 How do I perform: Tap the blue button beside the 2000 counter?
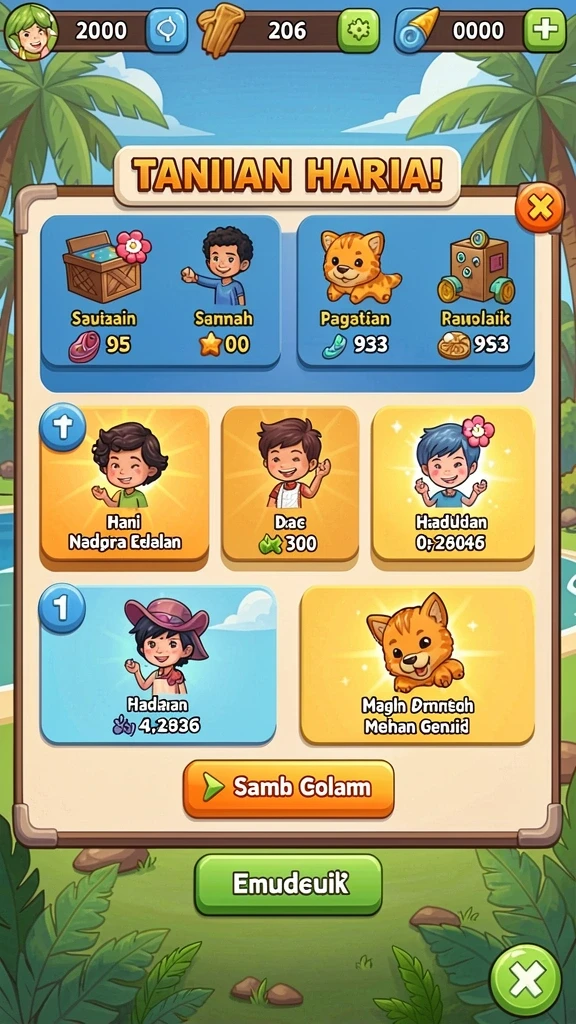point(166,31)
